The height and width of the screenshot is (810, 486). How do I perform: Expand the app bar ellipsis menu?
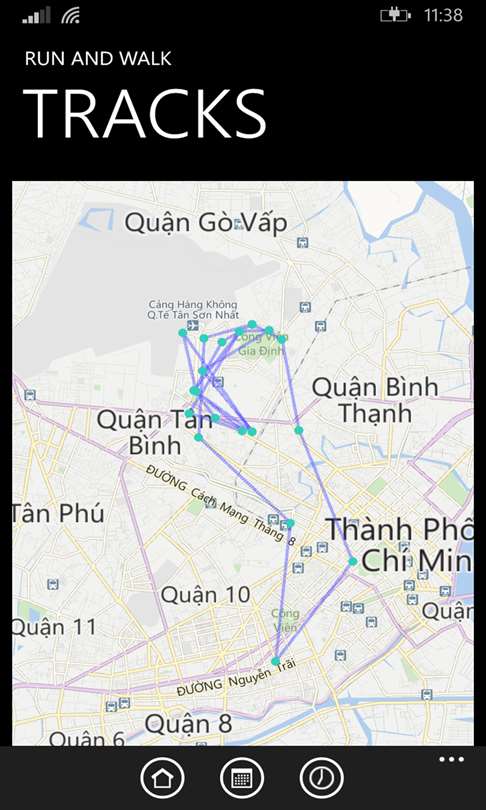(451, 759)
